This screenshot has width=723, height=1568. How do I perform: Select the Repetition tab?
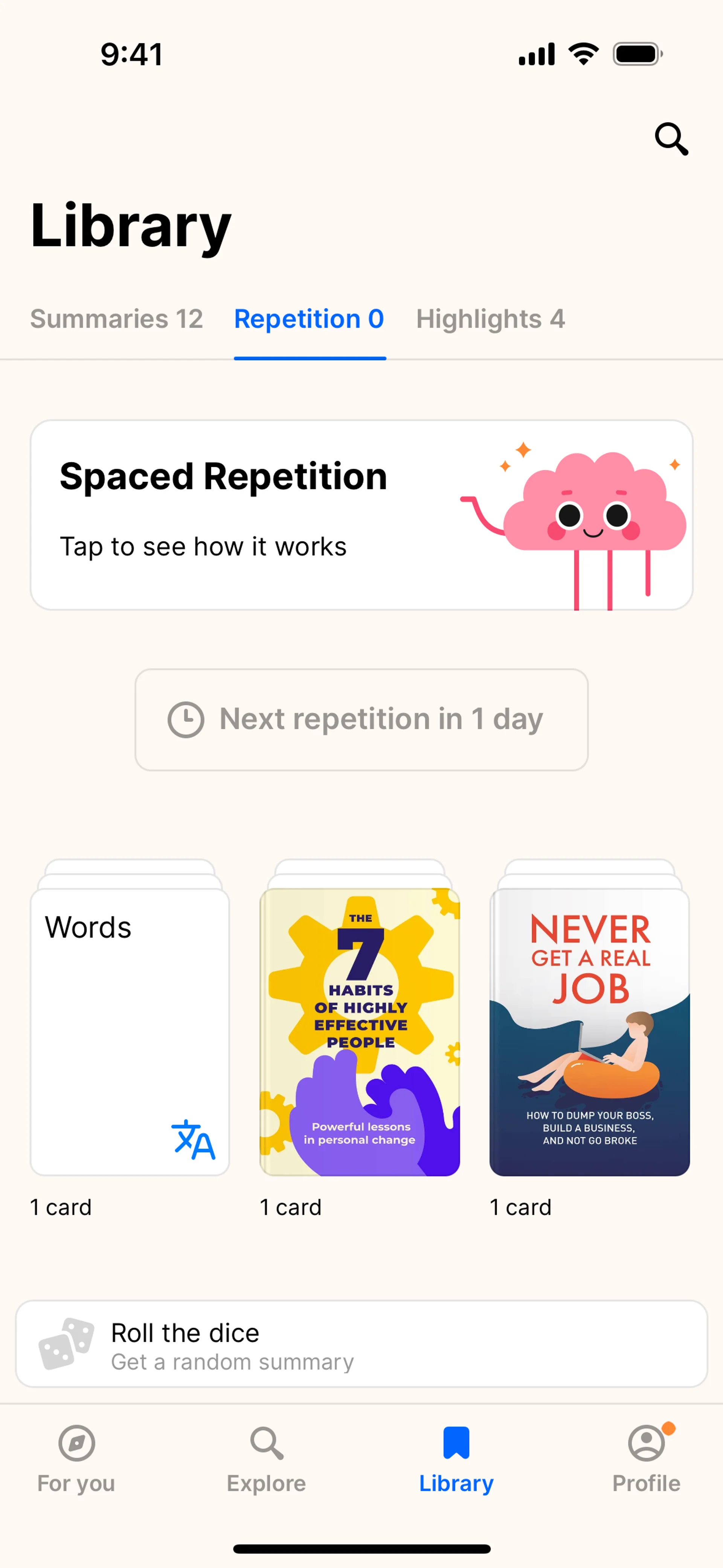pos(309,319)
